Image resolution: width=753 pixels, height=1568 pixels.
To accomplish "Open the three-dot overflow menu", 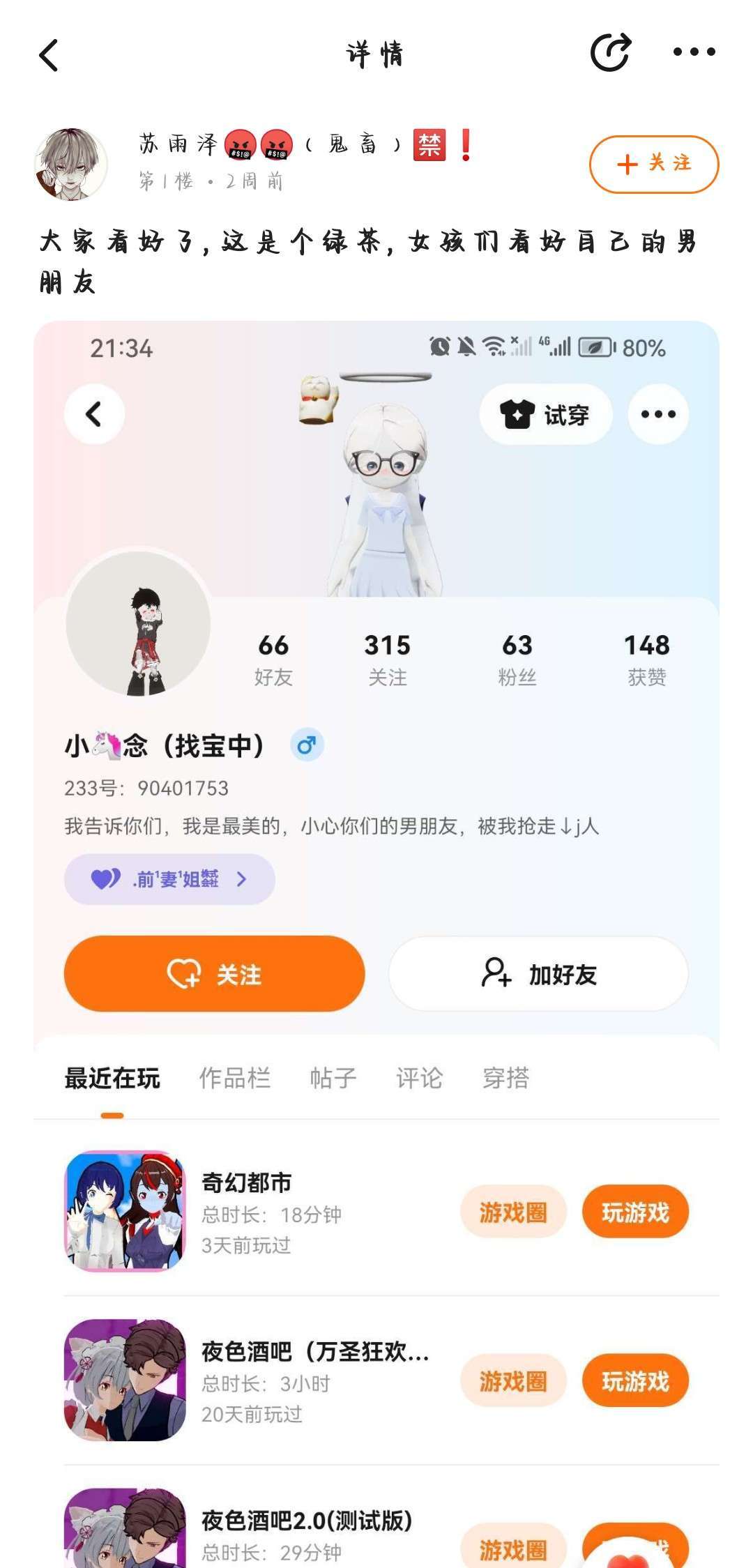I will pos(694,52).
